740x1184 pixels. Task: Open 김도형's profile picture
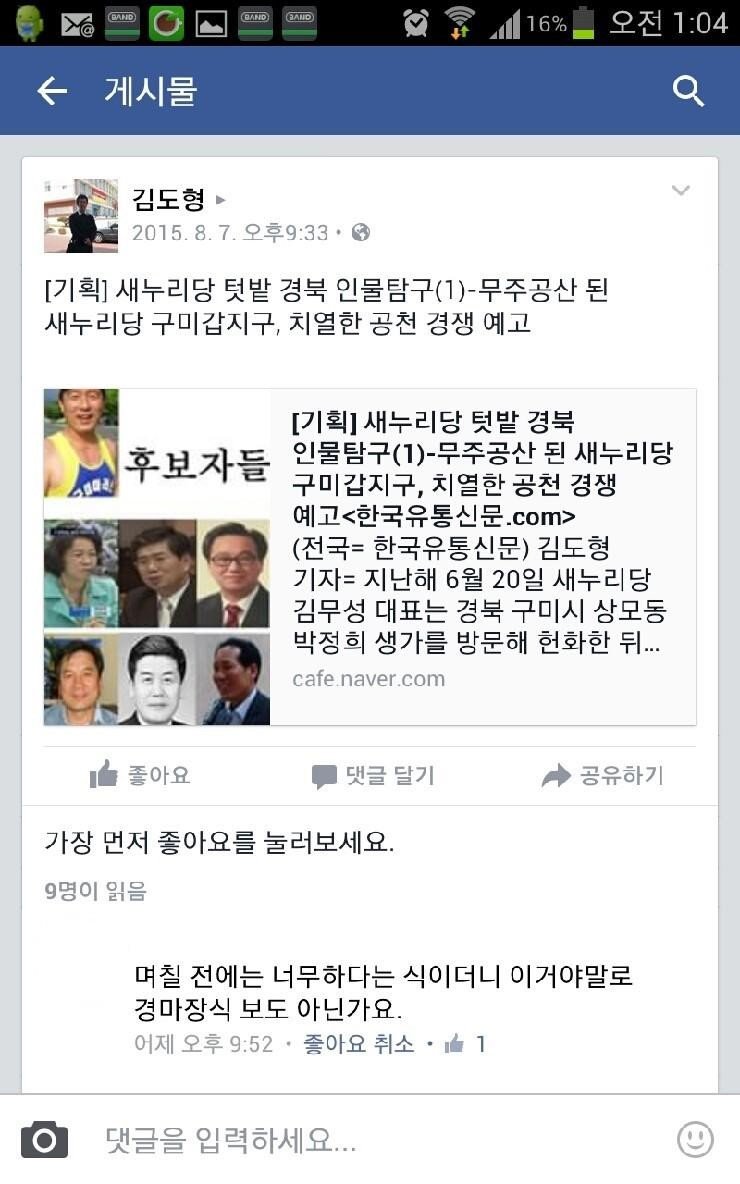click(x=81, y=215)
